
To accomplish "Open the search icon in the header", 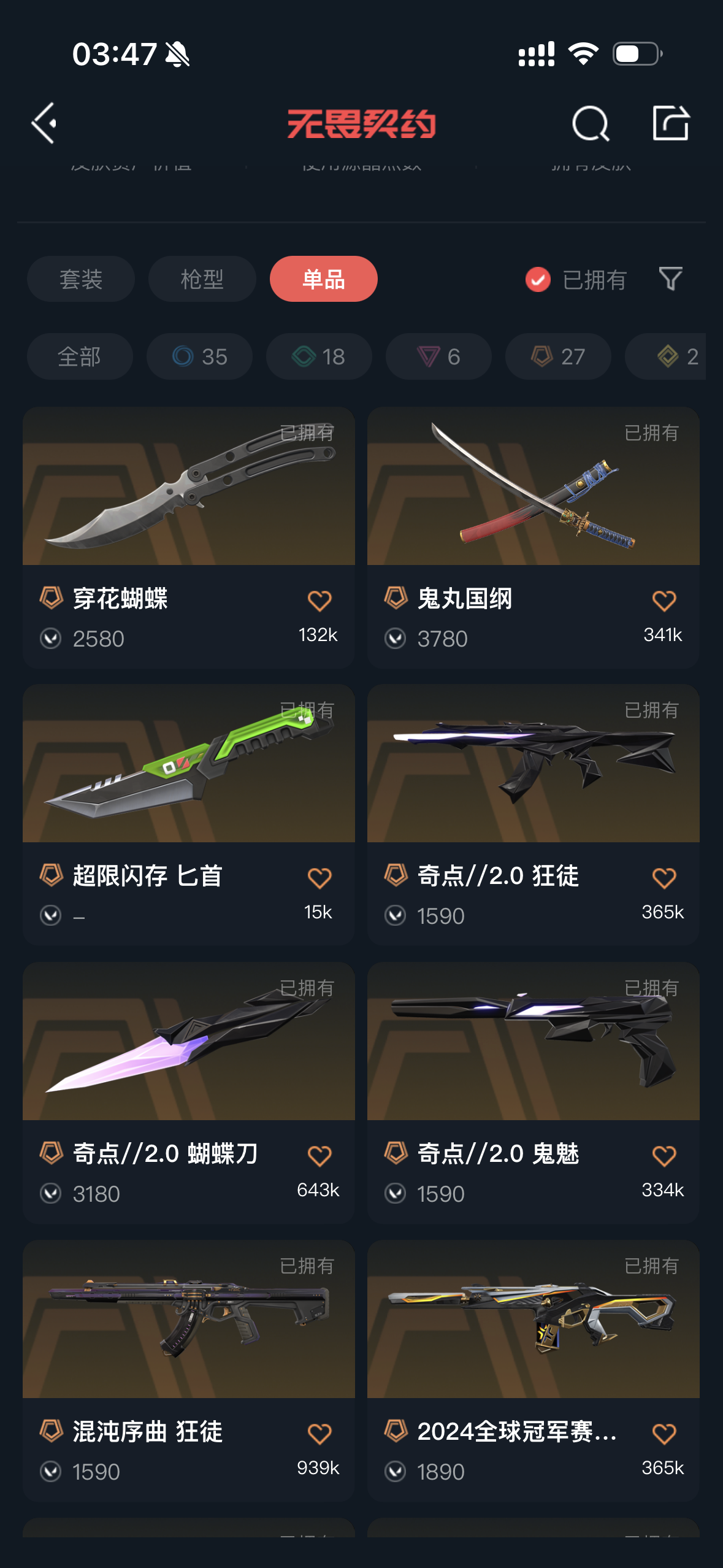I will pos(590,123).
